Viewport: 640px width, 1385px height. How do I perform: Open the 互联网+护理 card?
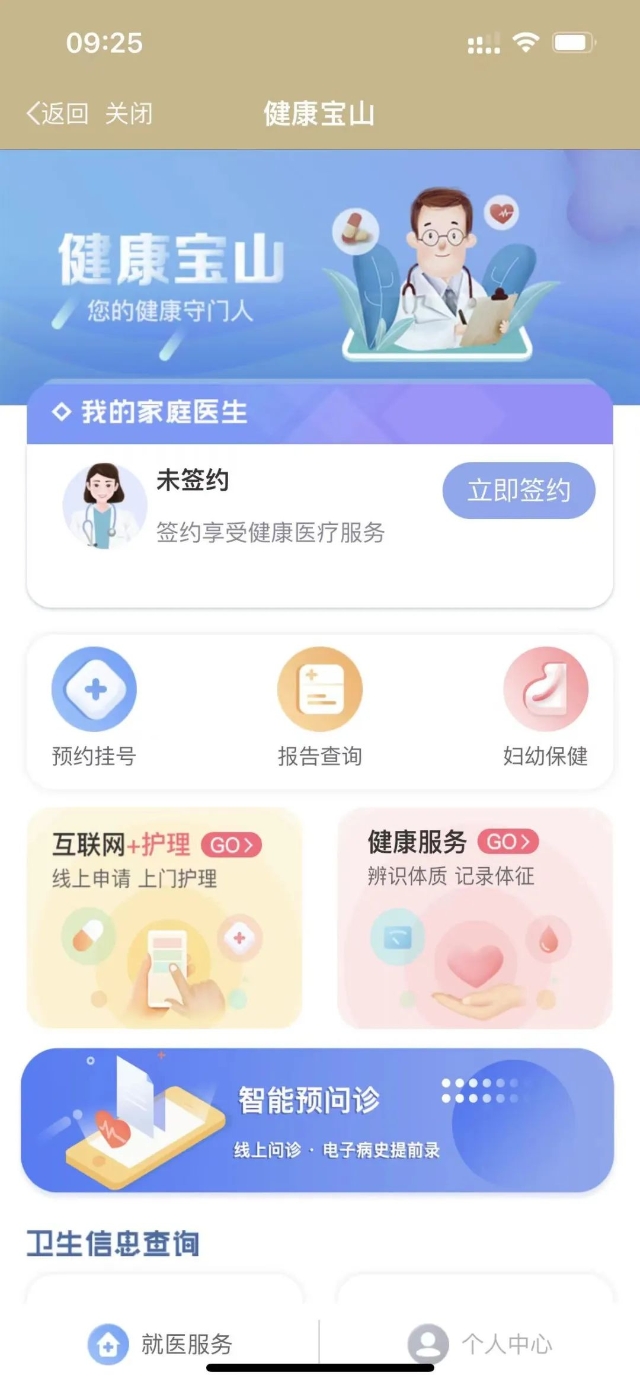click(164, 918)
